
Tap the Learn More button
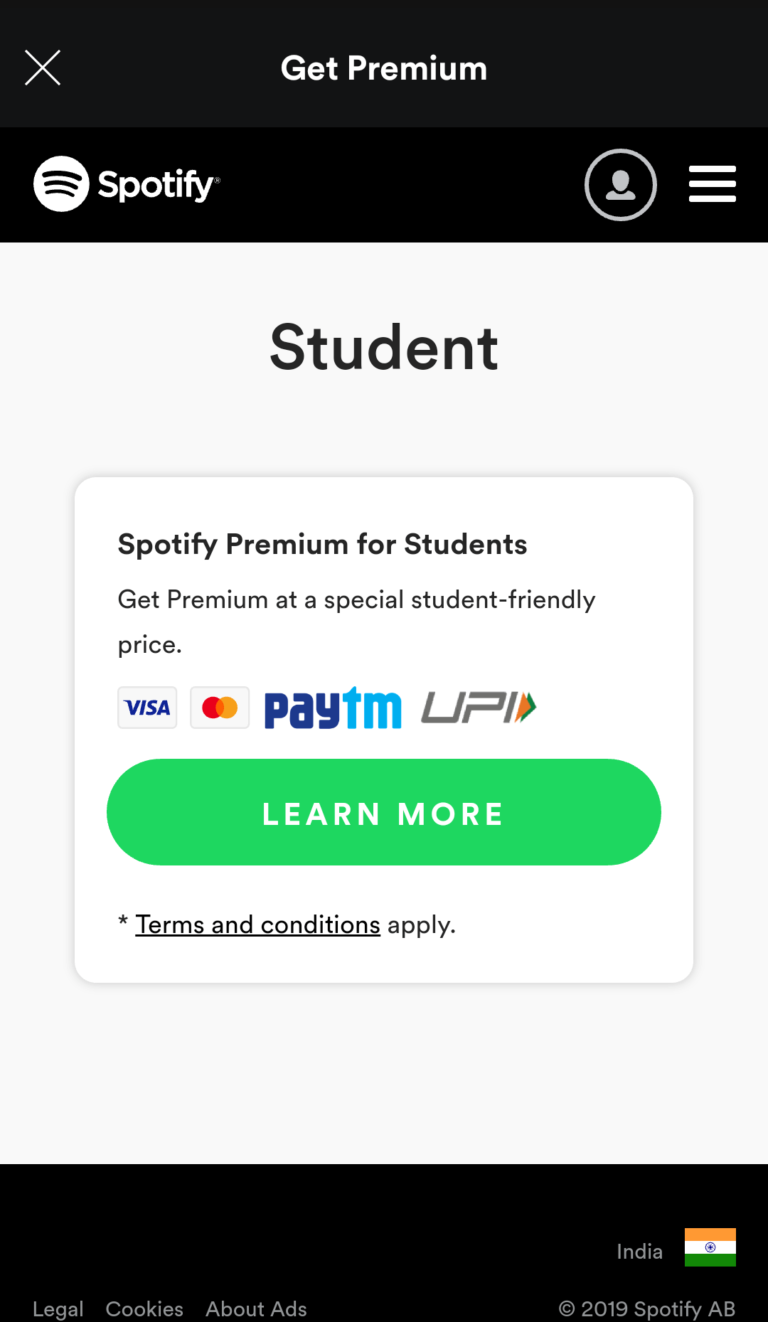point(383,812)
